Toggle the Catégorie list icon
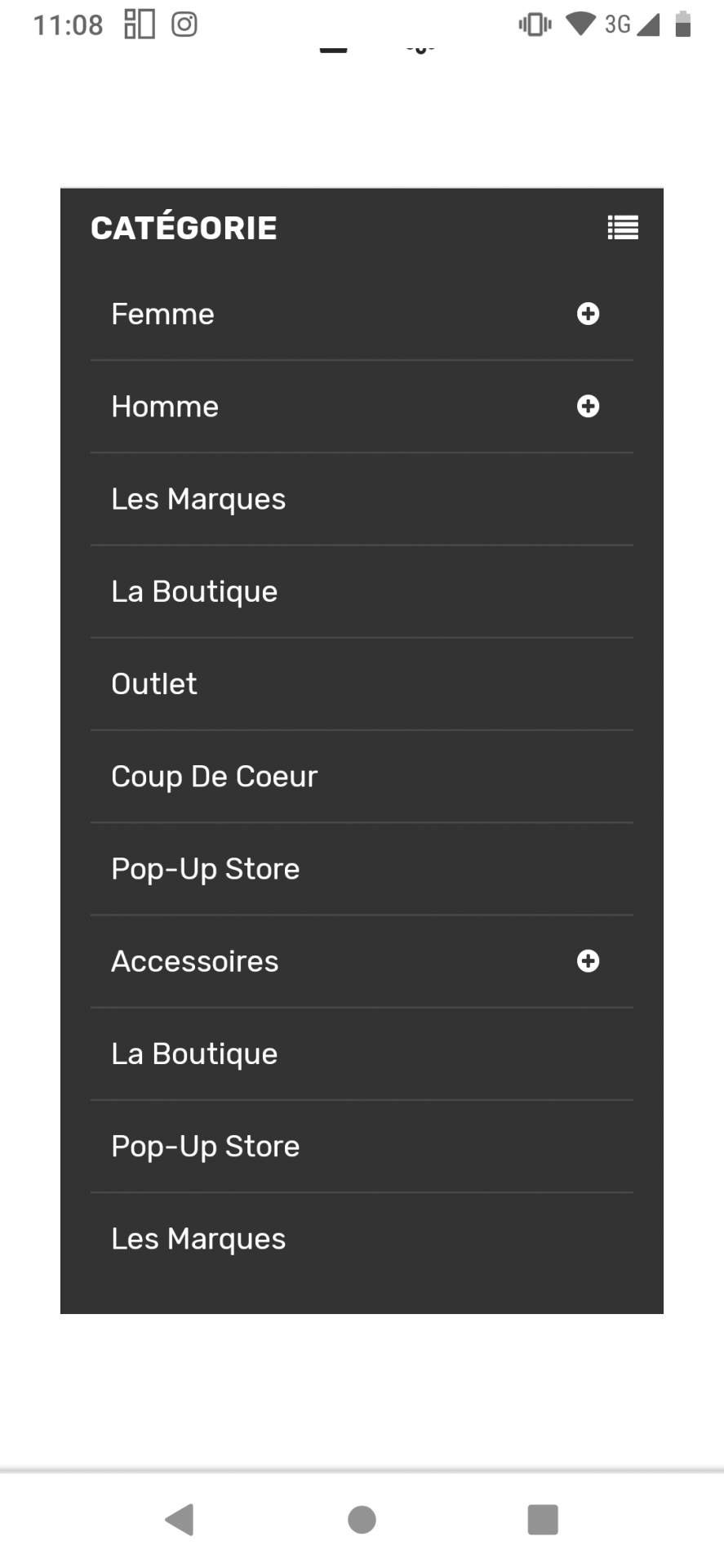This screenshot has height=1568, width=724. click(623, 227)
